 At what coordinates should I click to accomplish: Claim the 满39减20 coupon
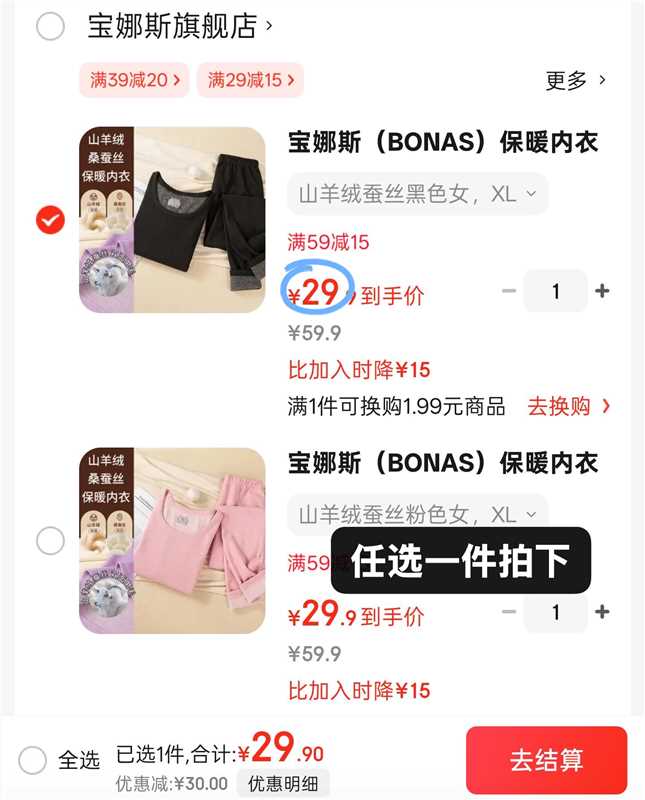(135, 80)
